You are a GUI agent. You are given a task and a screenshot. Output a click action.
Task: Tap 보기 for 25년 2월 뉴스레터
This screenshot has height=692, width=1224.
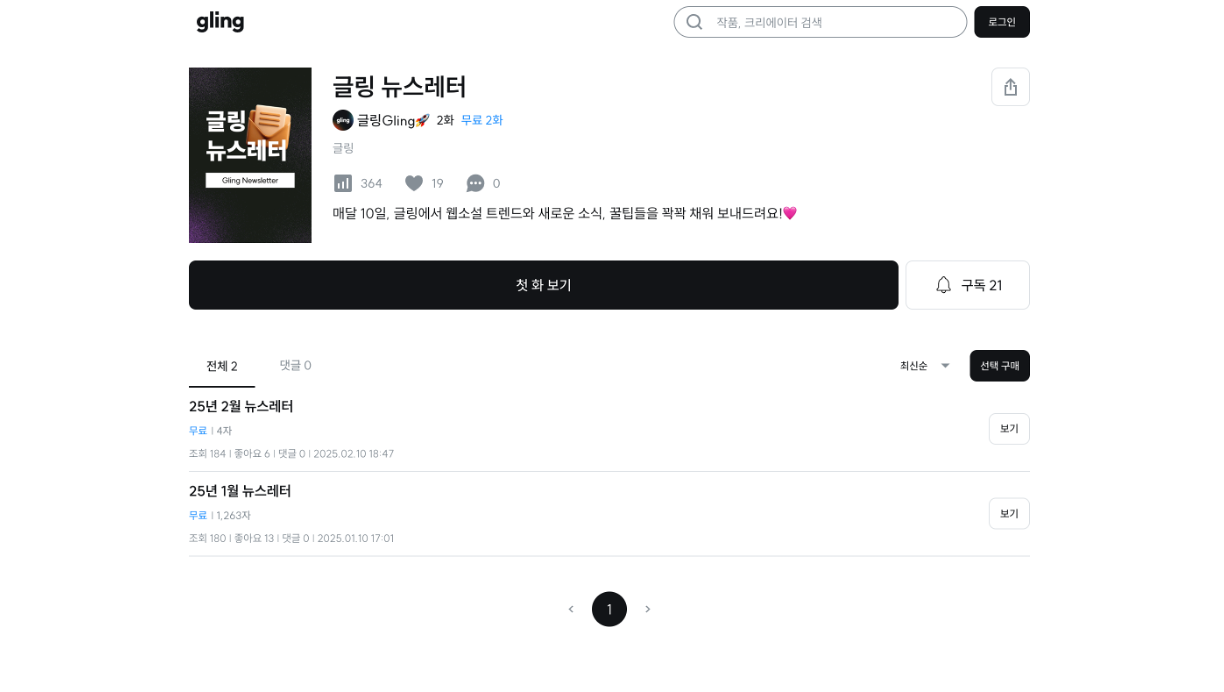coord(1009,429)
